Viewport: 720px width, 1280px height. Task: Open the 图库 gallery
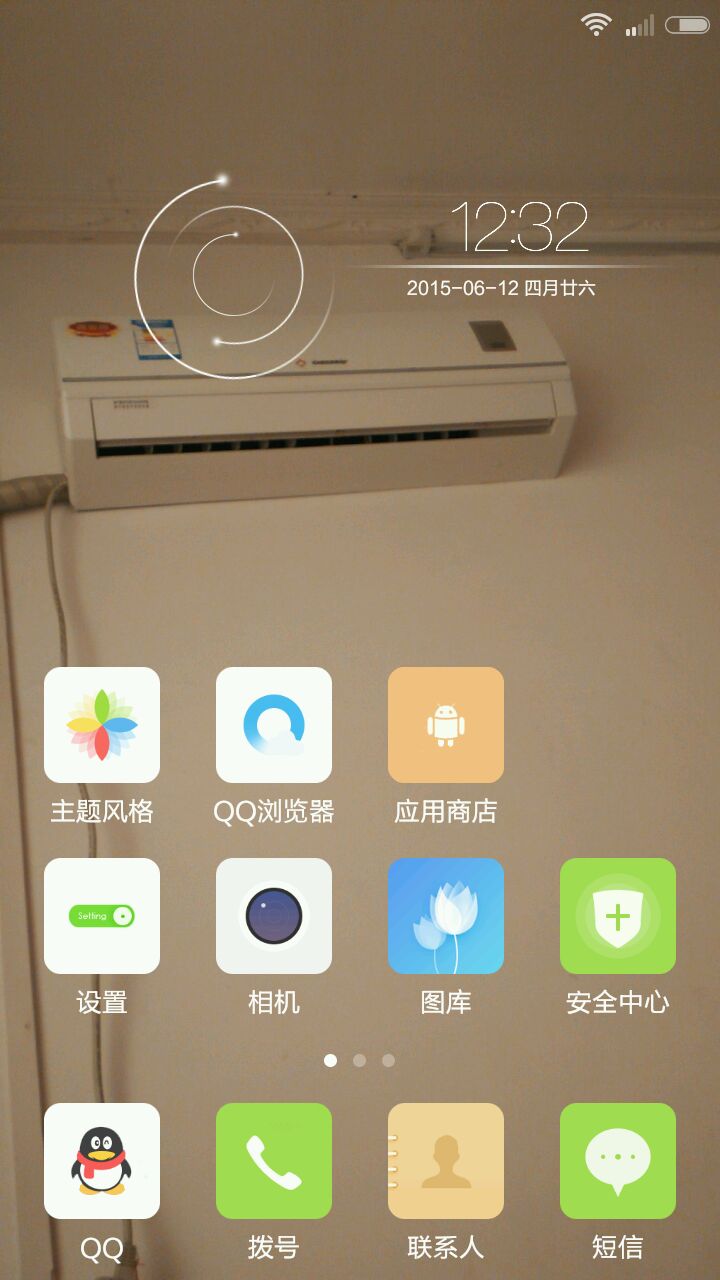pos(446,916)
